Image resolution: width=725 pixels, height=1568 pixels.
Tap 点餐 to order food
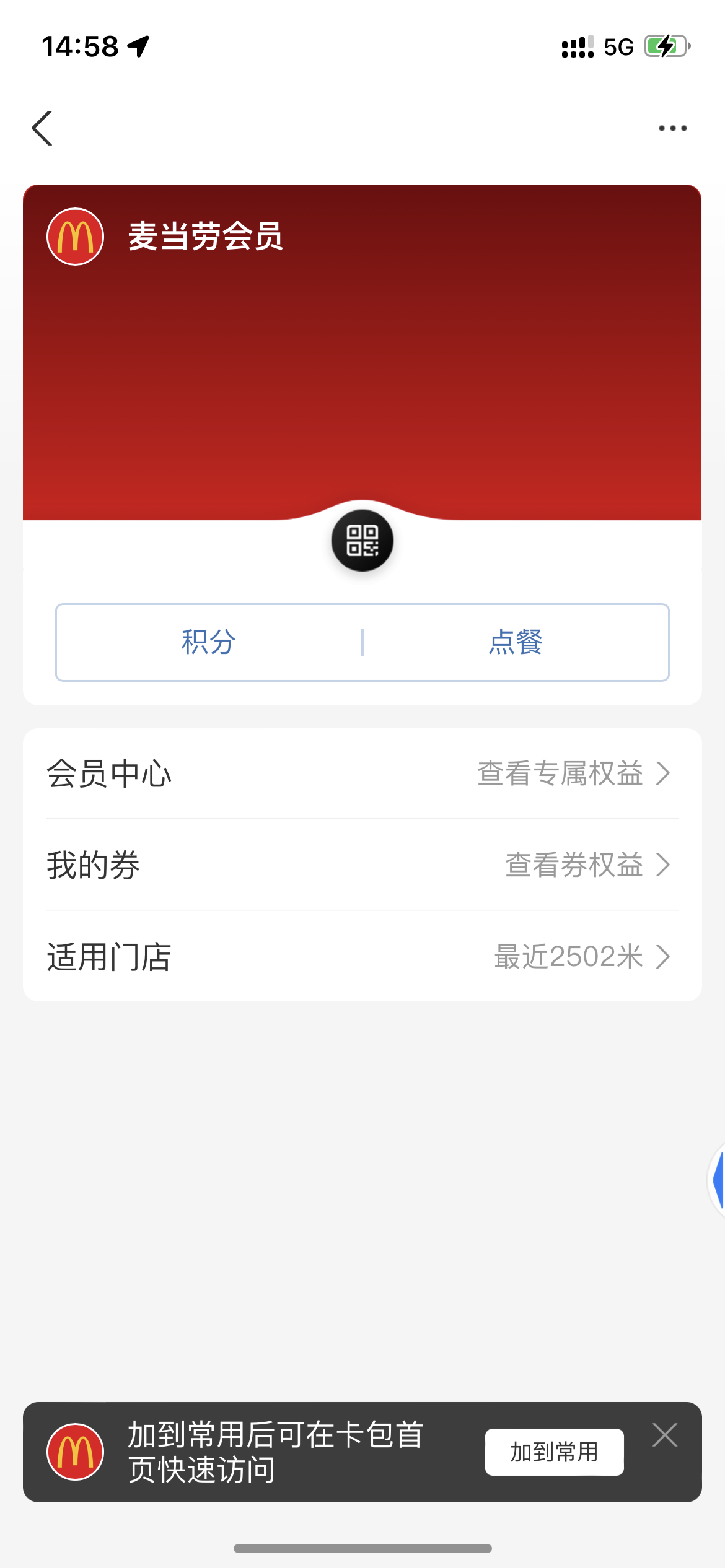click(516, 642)
